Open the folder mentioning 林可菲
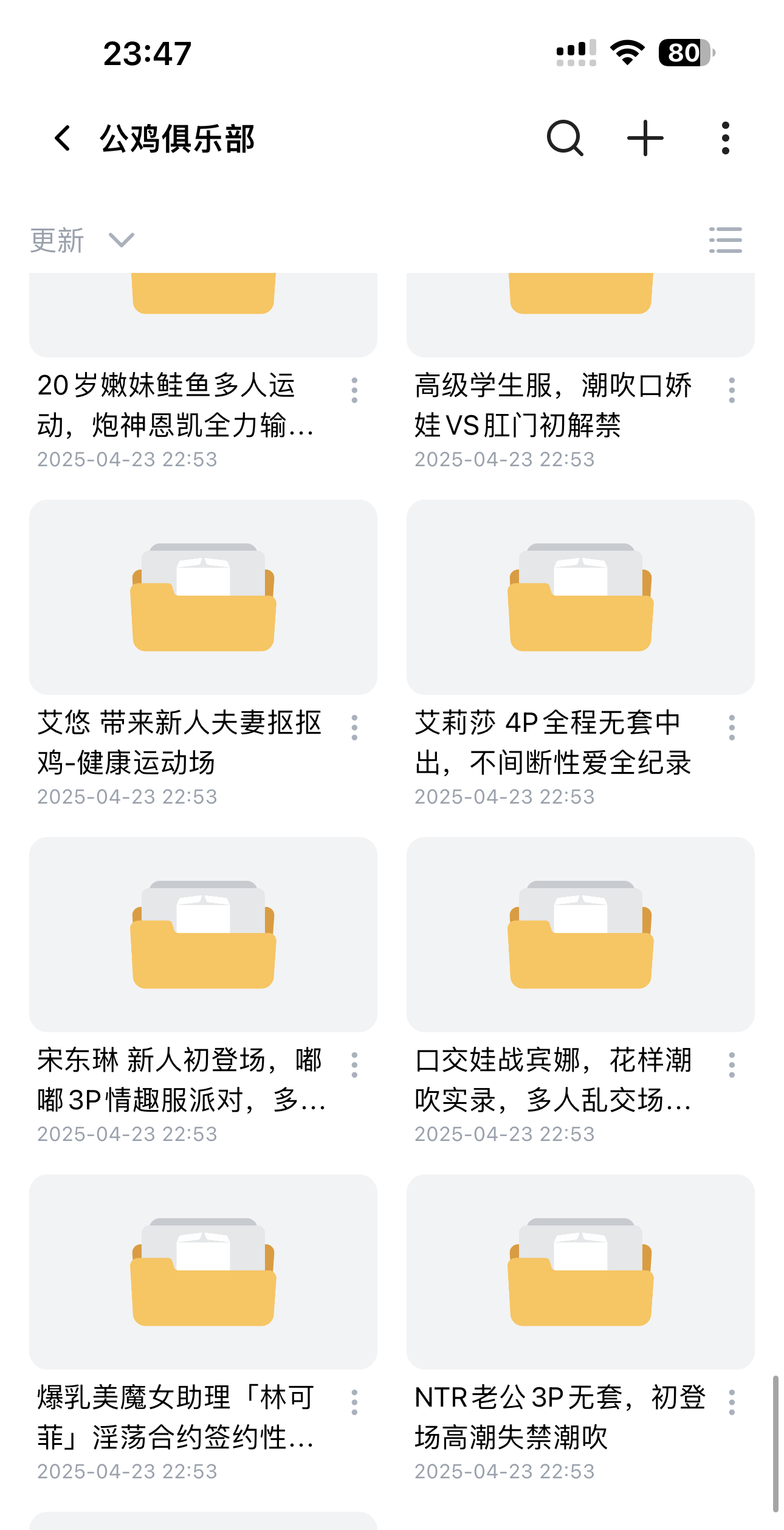This screenshot has height=1530, width=784. point(203,1272)
